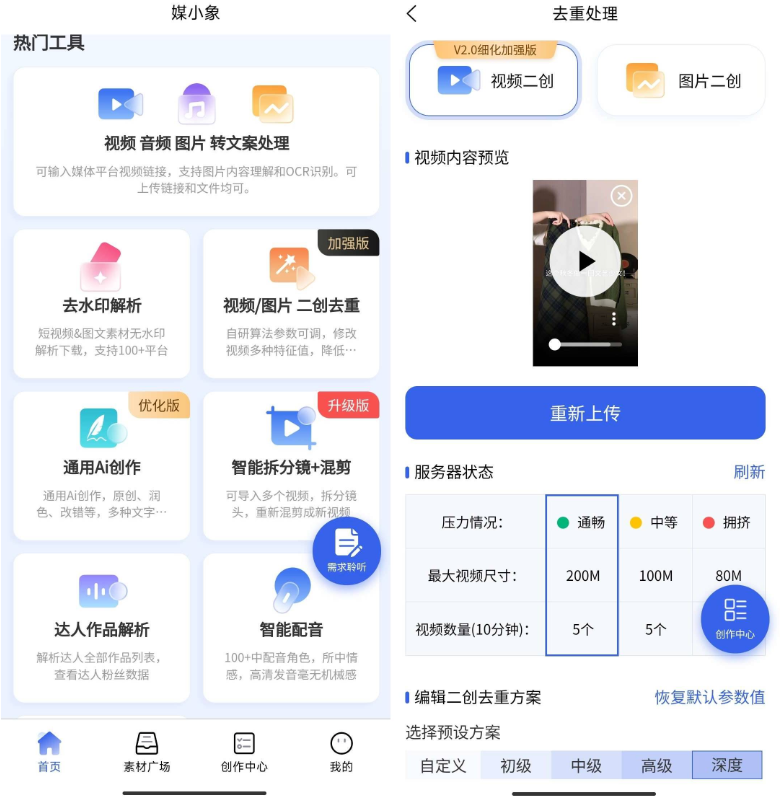Switch to 素材广场 tab
The height and width of the screenshot is (803, 782).
(x=147, y=752)
